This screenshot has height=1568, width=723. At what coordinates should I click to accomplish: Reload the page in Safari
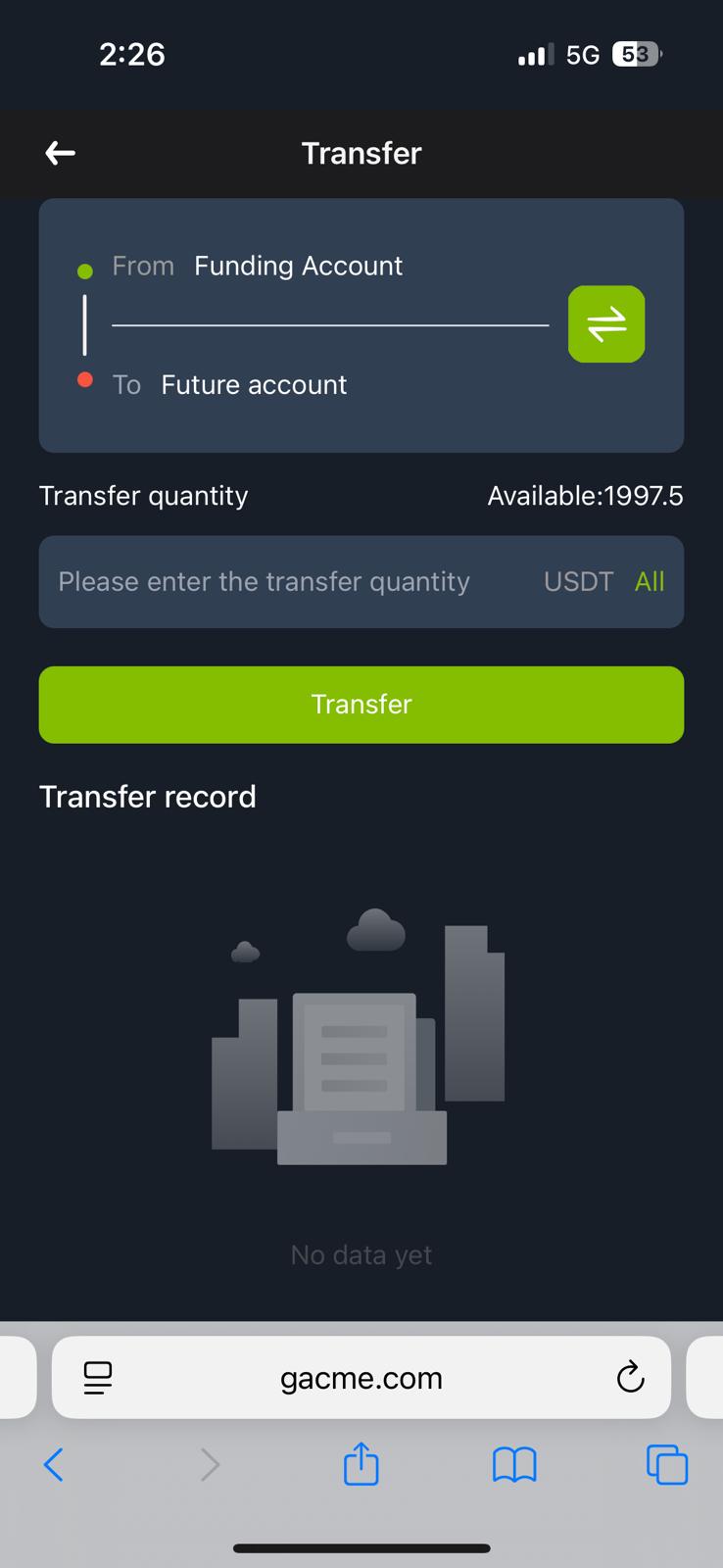coord(631,1377)
